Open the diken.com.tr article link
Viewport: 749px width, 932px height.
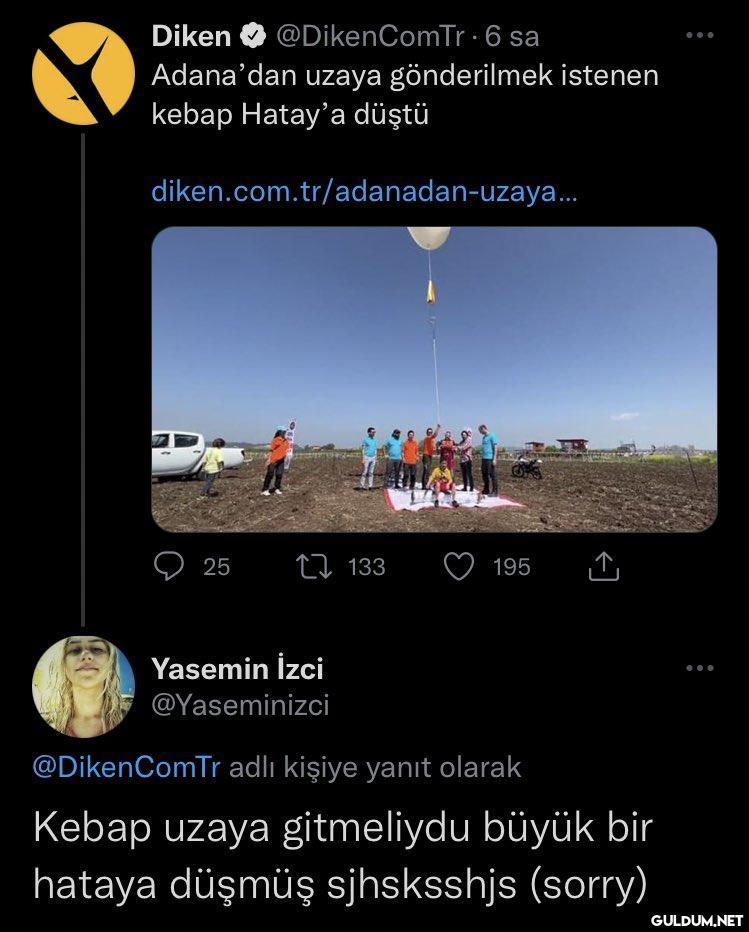[x=362, y=190]
